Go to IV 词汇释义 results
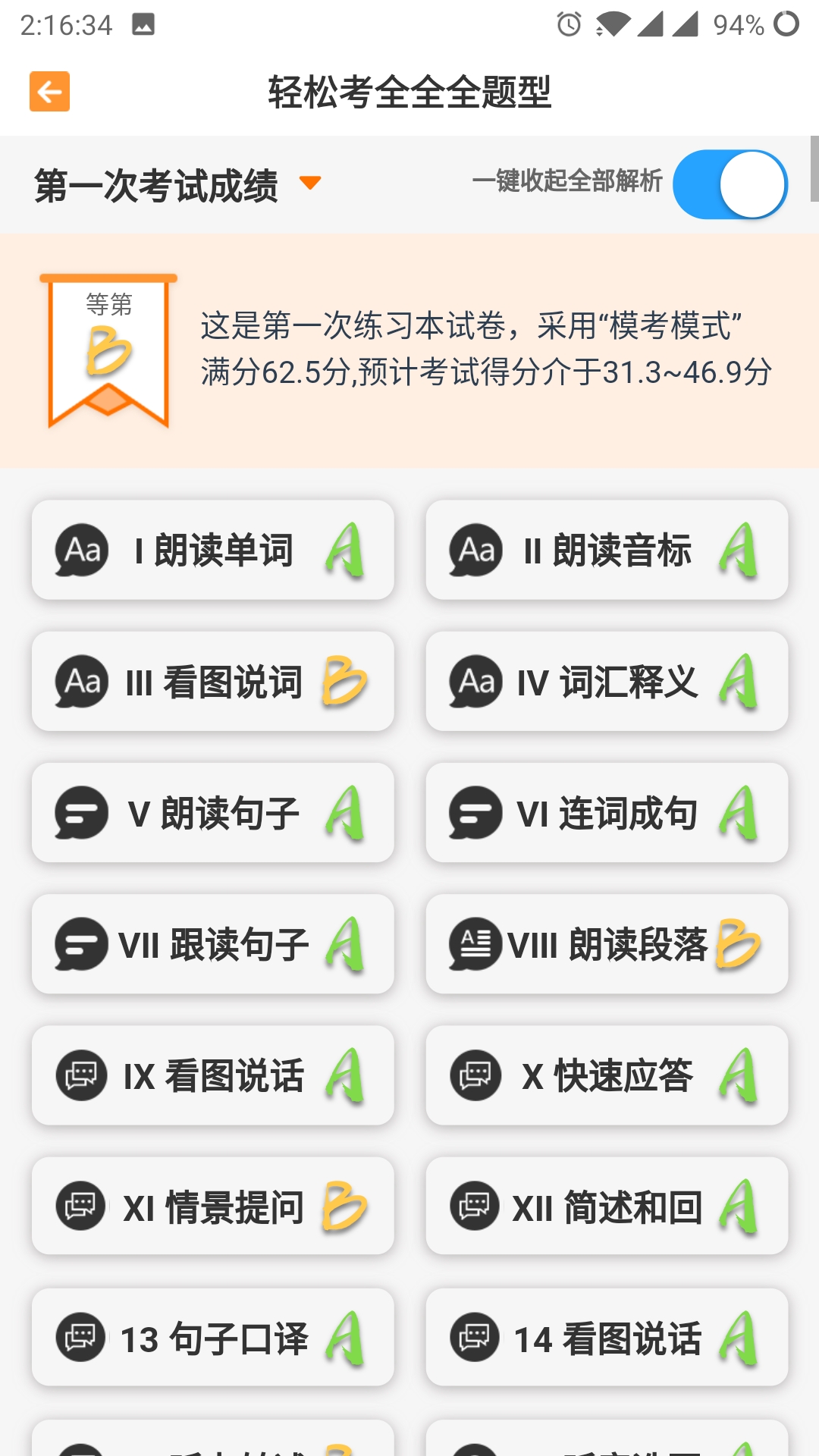This screenshot has height=1456, width=819. click(607, 681)
